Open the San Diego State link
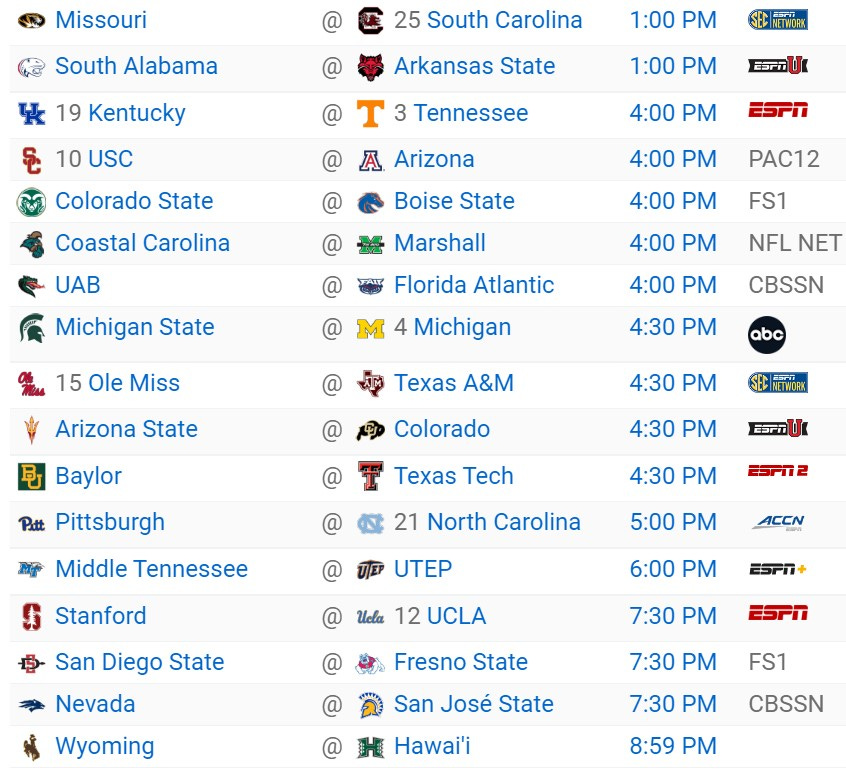The image size is (846, 775). [x=140, y=662]
